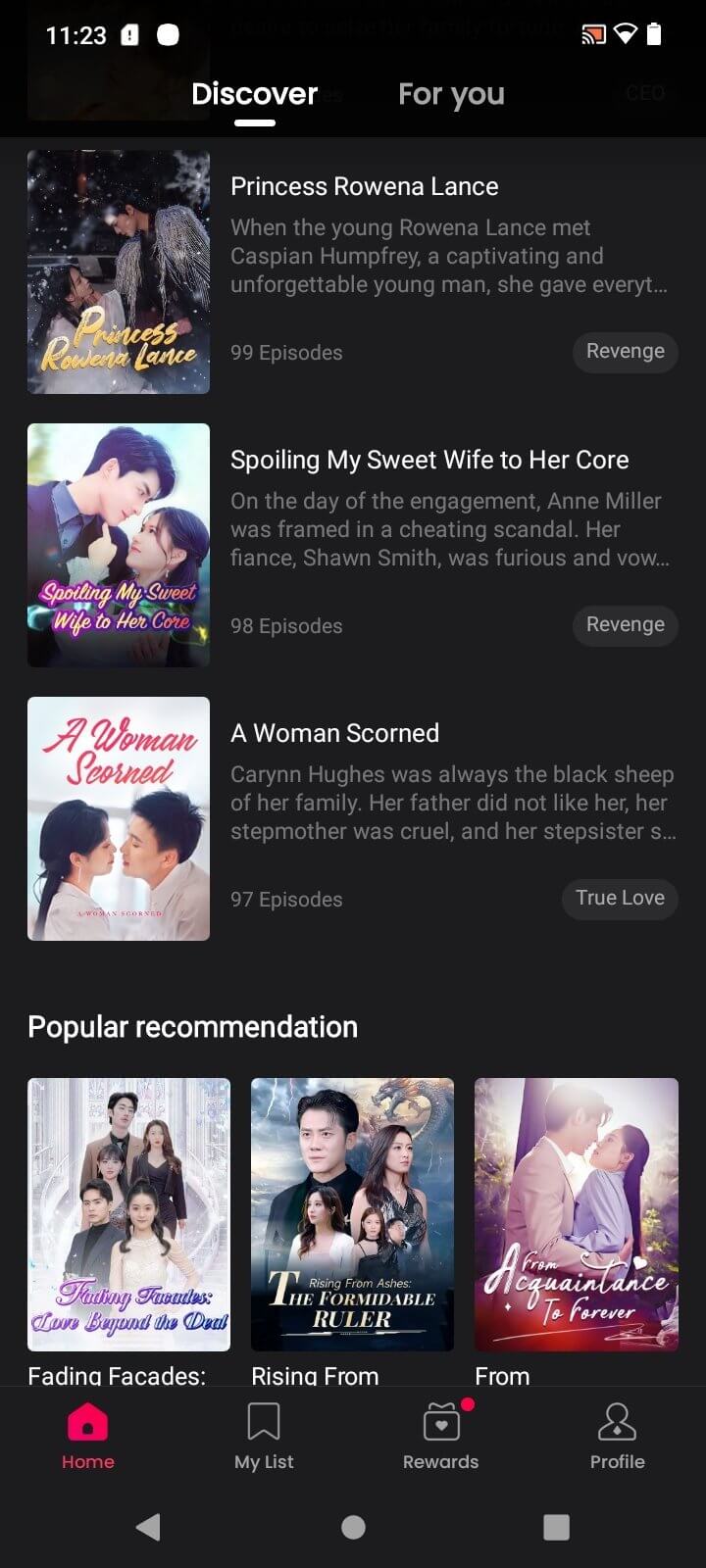Screen dimensions: 706x1568
Task: Switch to the Profile tab
Action: click(618, 1437)
